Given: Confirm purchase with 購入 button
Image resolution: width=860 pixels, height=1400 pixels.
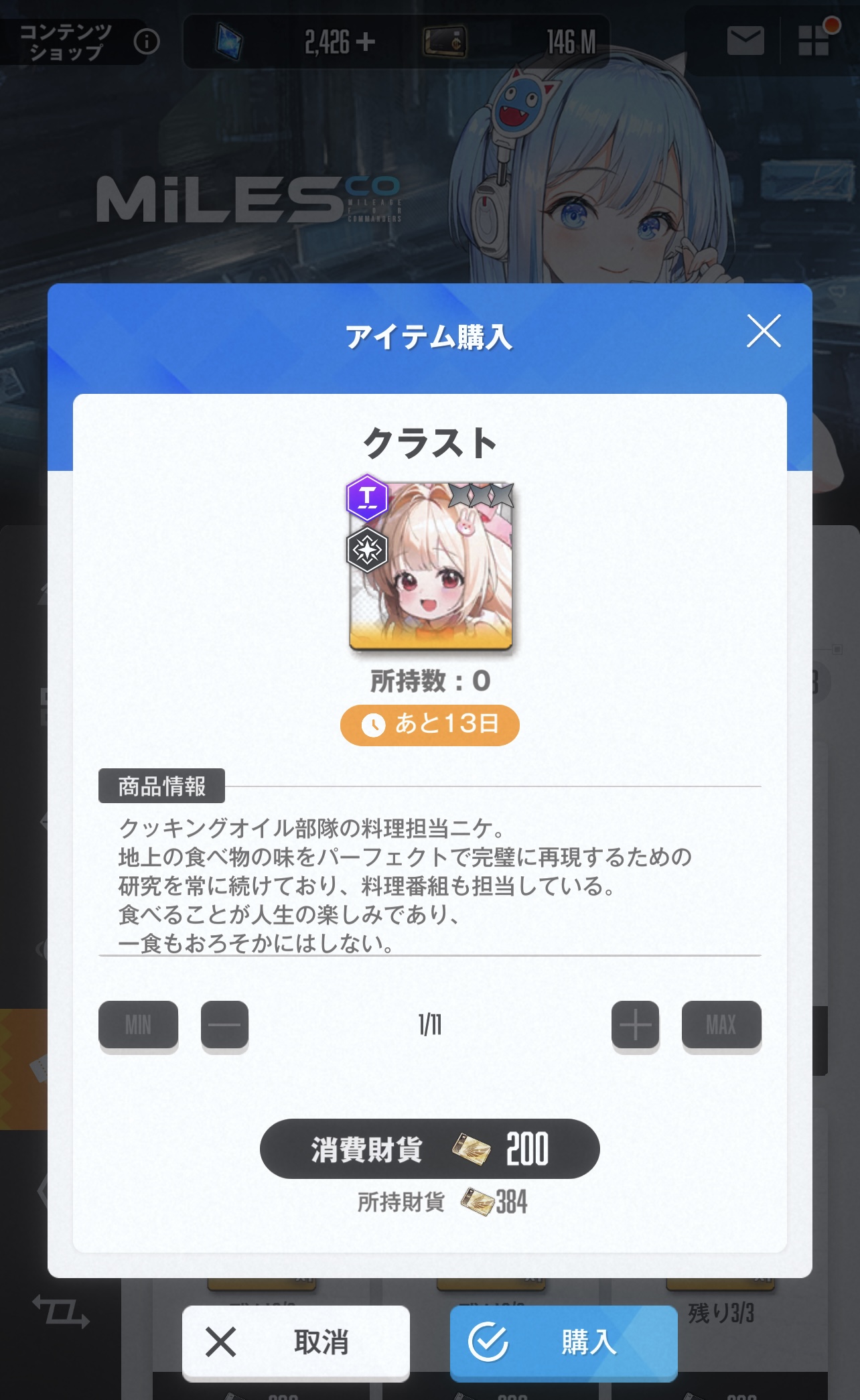Looking at the screenshot, I should (x=563, y=1342).
